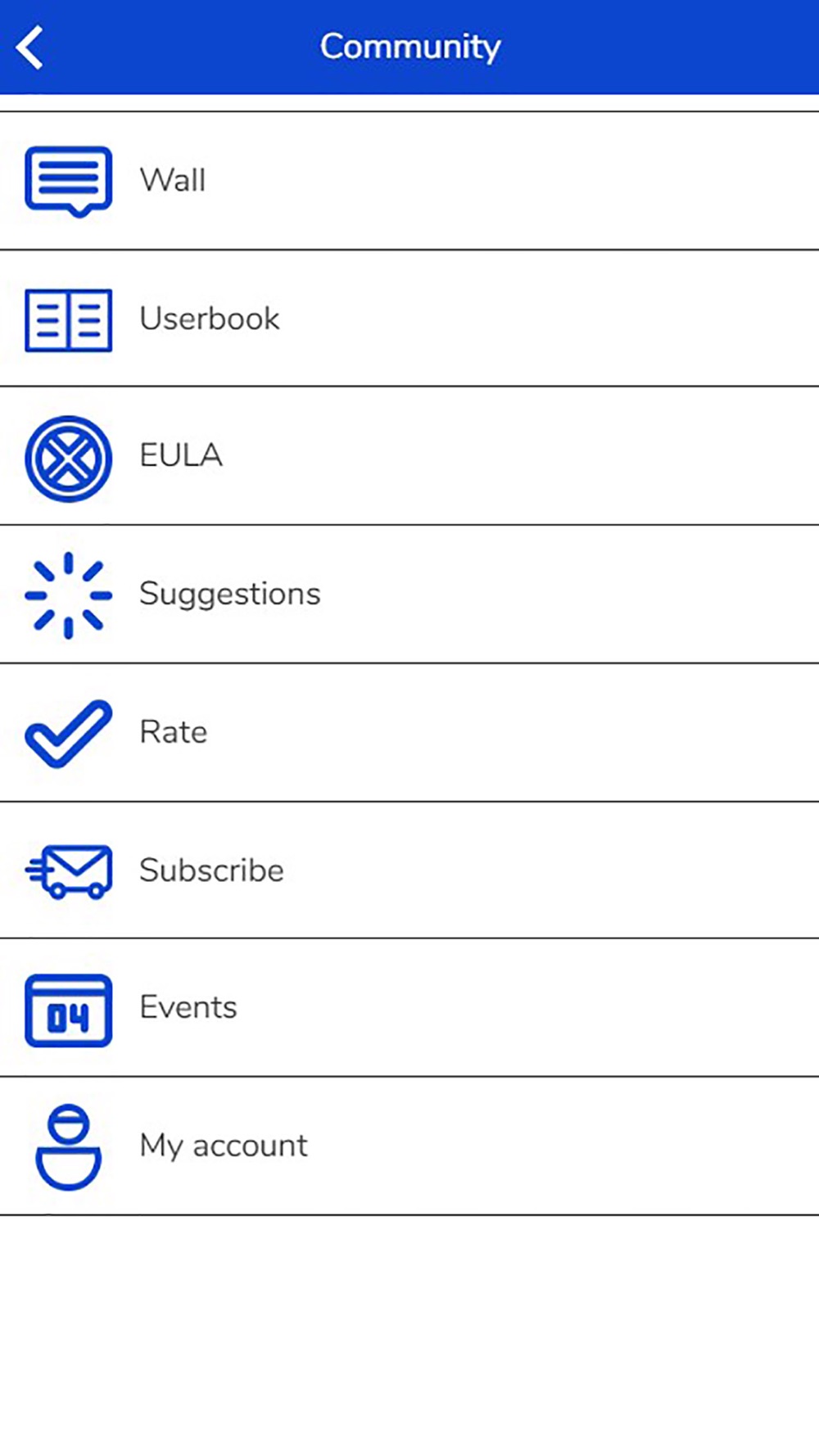View the EULA
The height and width of the screenshot is (1456, 819).
[409, 456]
